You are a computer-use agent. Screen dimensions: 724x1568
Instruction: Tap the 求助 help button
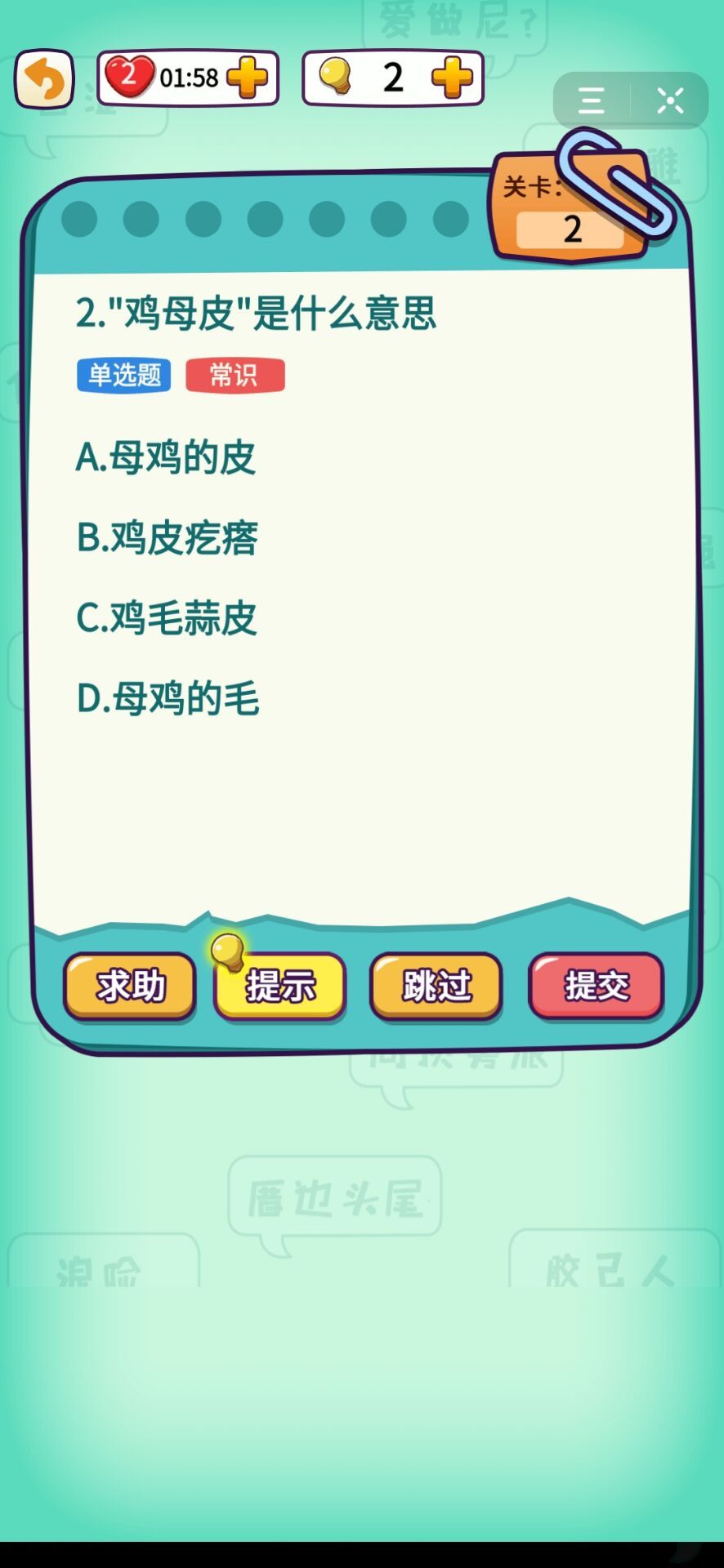point(130,986)
